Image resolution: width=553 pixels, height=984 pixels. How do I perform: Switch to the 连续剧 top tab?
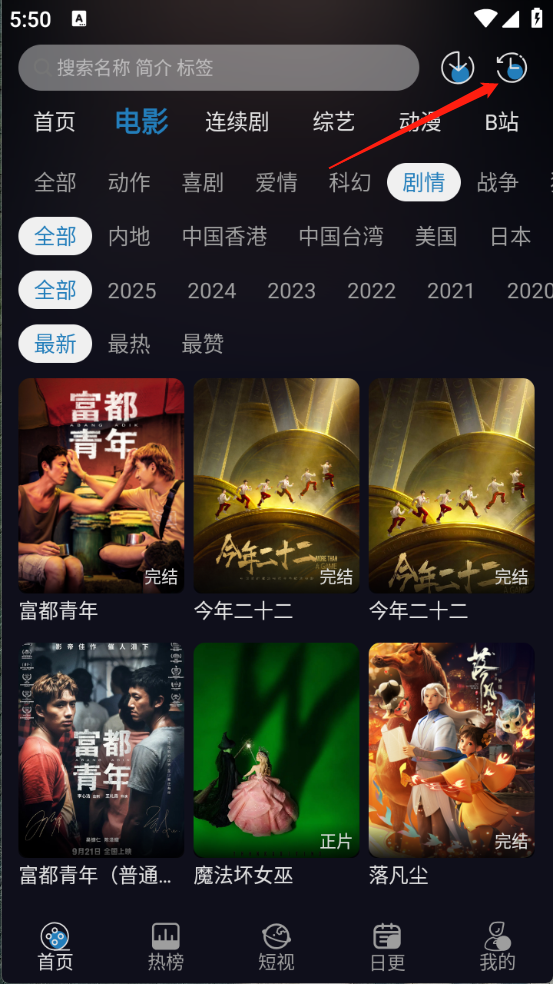point(237,122)
